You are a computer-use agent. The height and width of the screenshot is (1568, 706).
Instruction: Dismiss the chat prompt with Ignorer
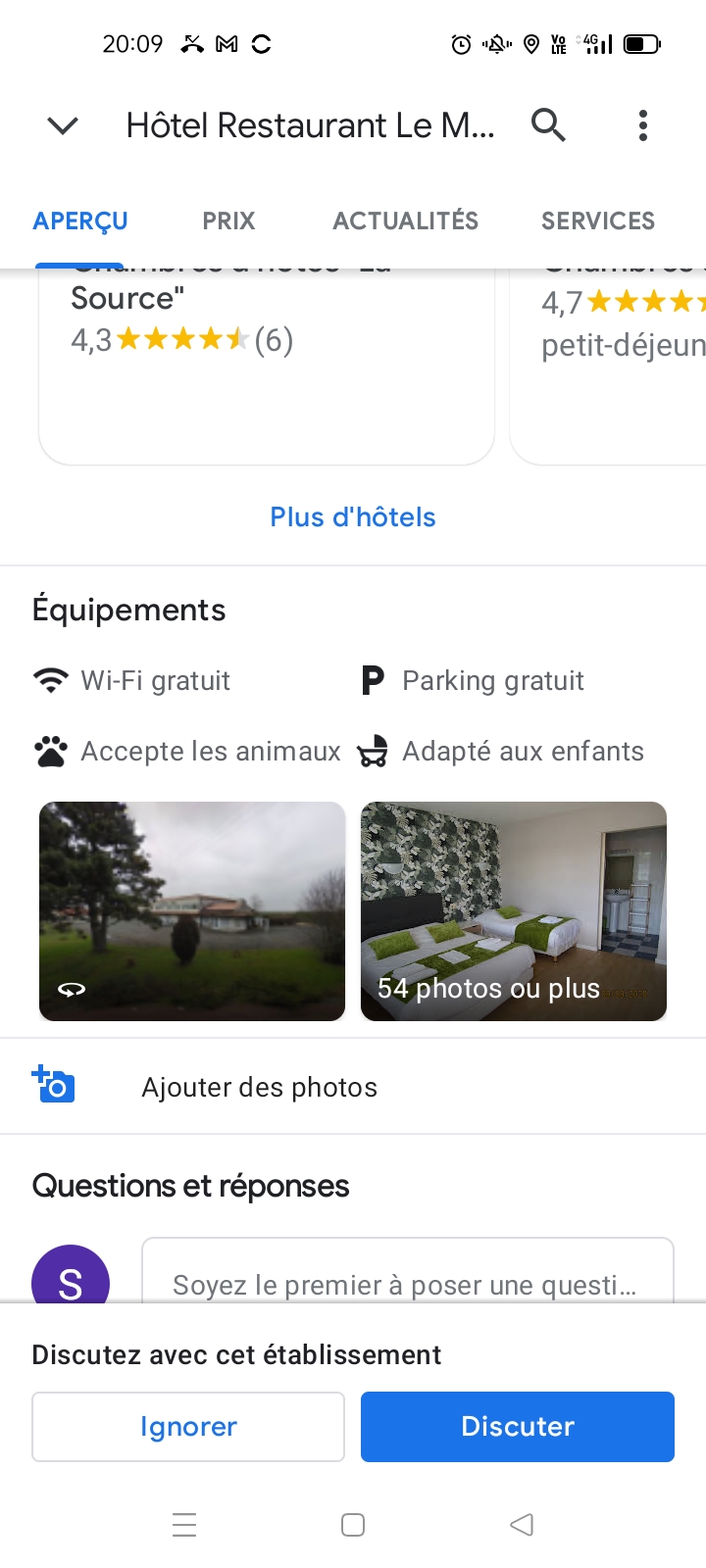click(x=188, y=1427)
